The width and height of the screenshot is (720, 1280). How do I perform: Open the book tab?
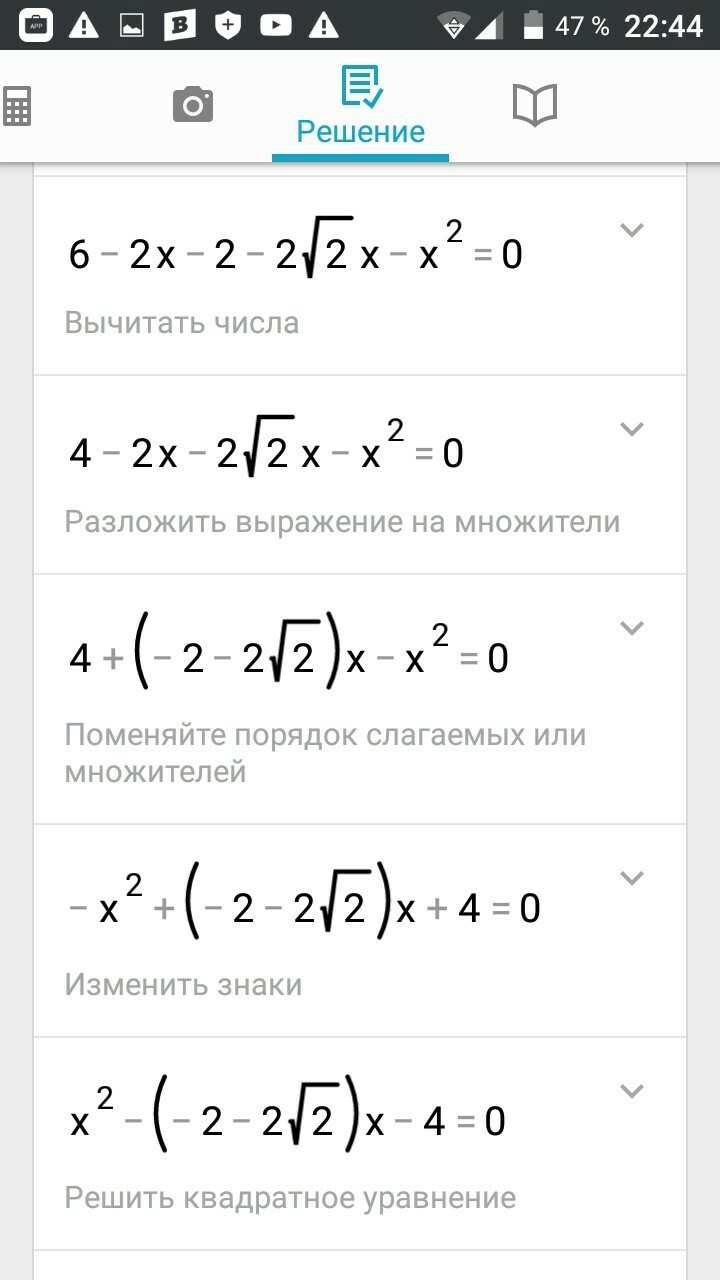(x=534, y=105)
